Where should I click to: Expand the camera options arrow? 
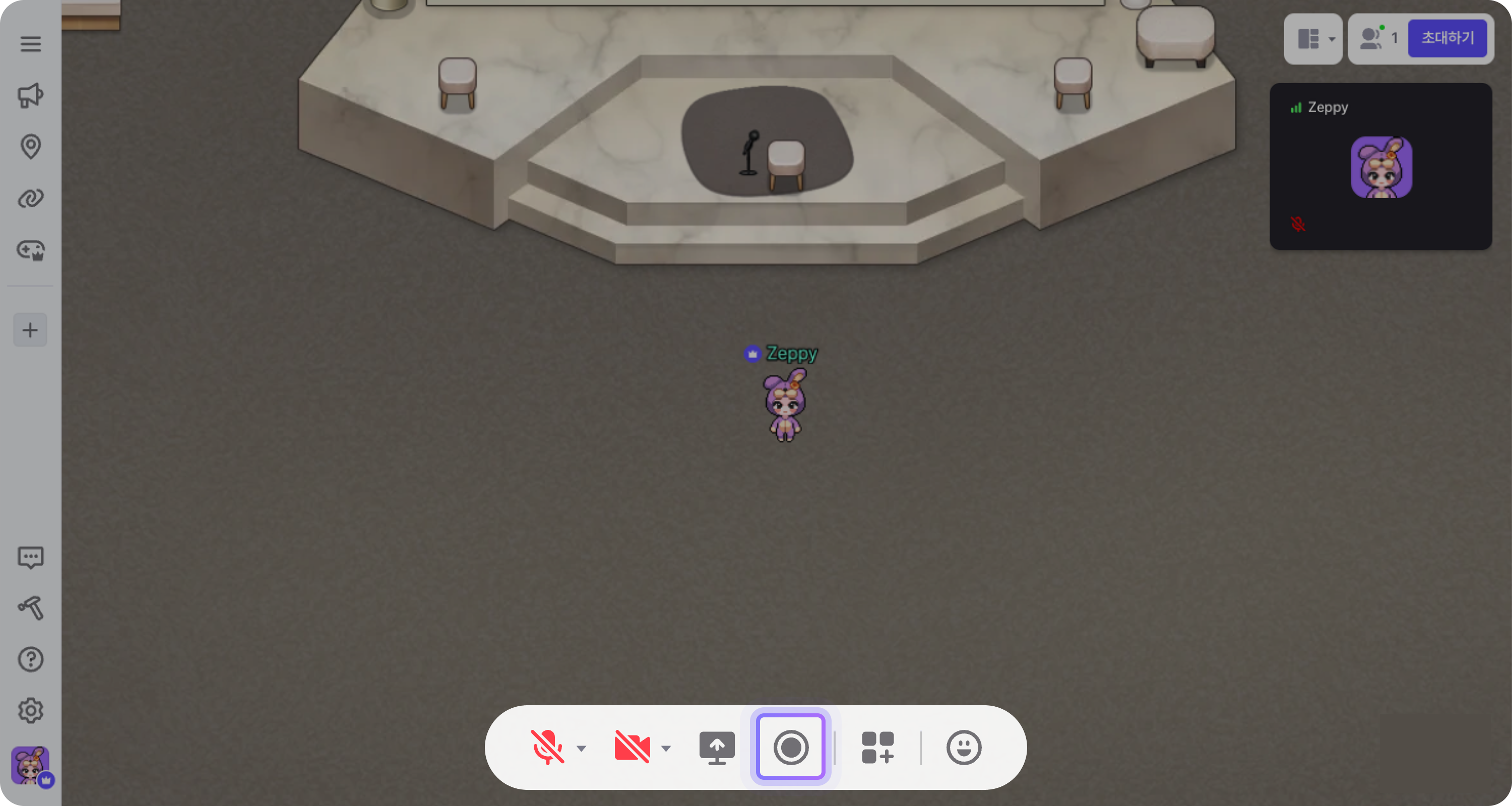pyautogui.click(x=666, y=748)
